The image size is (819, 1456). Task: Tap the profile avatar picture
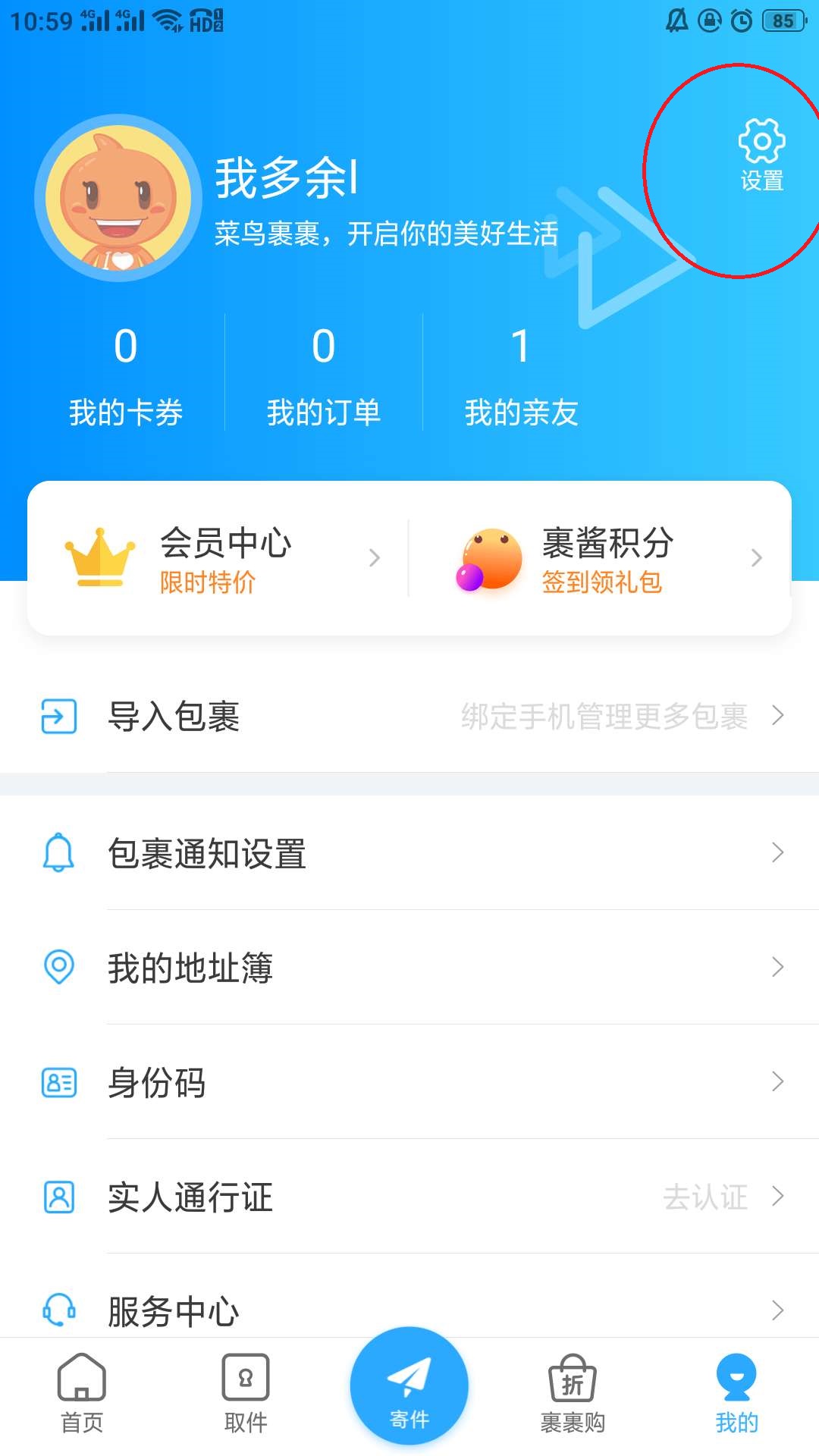[118, 198]
